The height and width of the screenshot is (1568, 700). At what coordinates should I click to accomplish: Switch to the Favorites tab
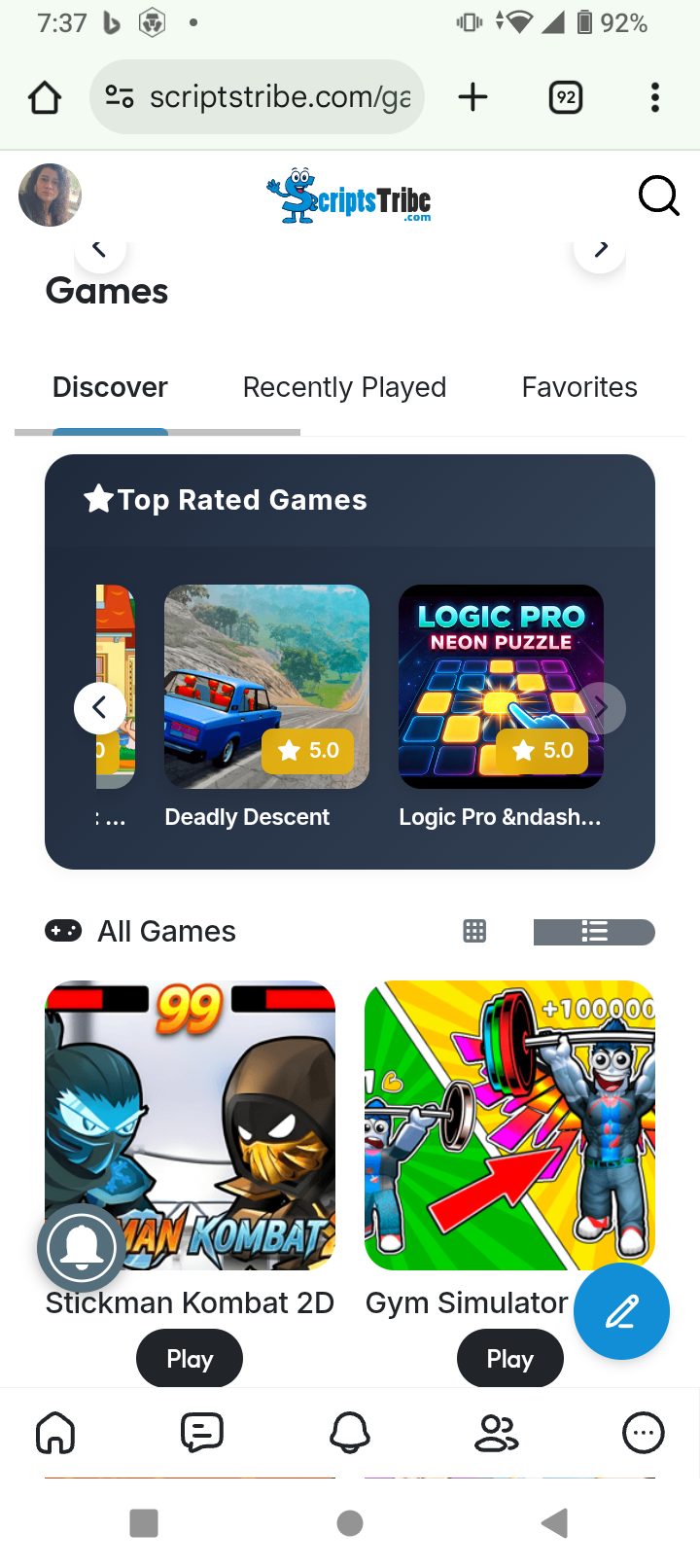[x=579, y=387]
